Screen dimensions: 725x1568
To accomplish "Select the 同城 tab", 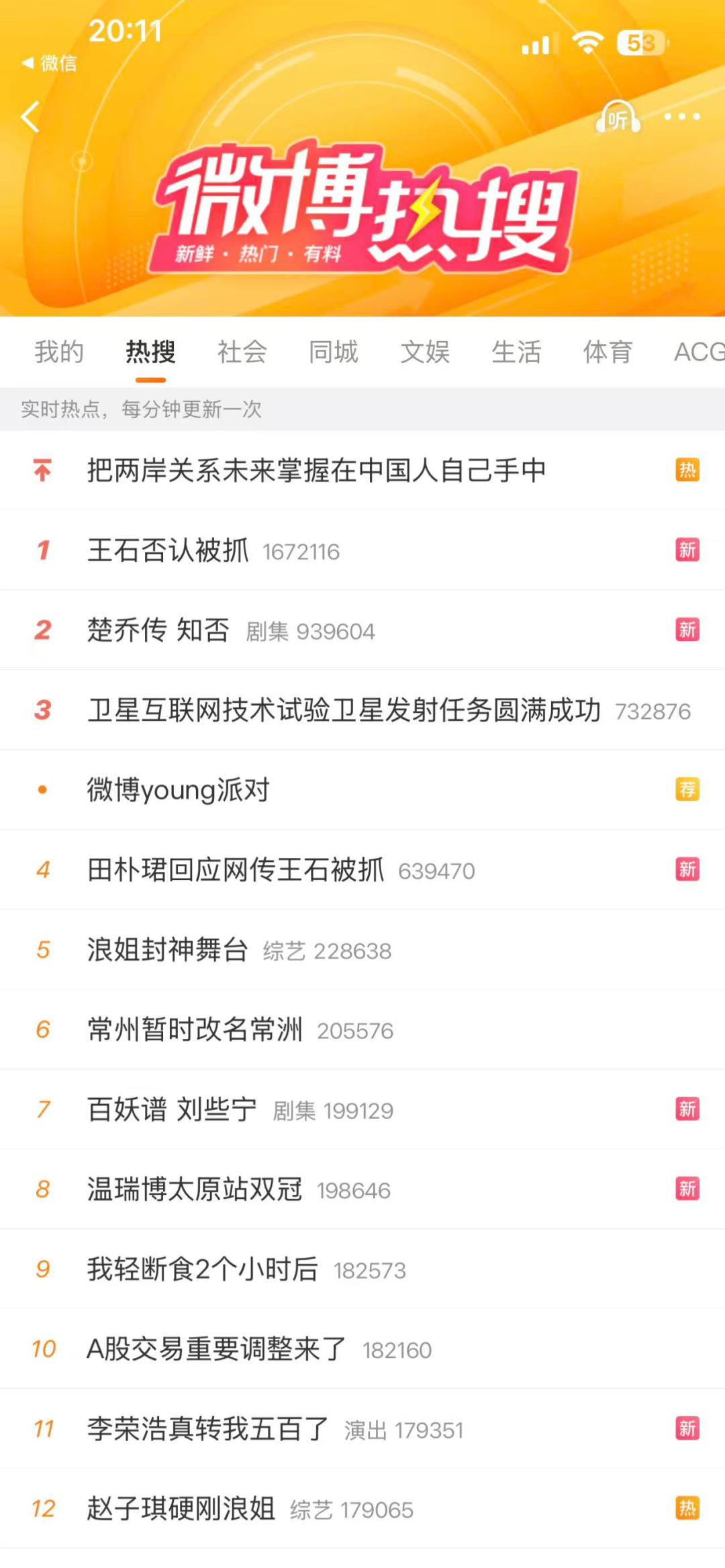I will pos(334,352).
